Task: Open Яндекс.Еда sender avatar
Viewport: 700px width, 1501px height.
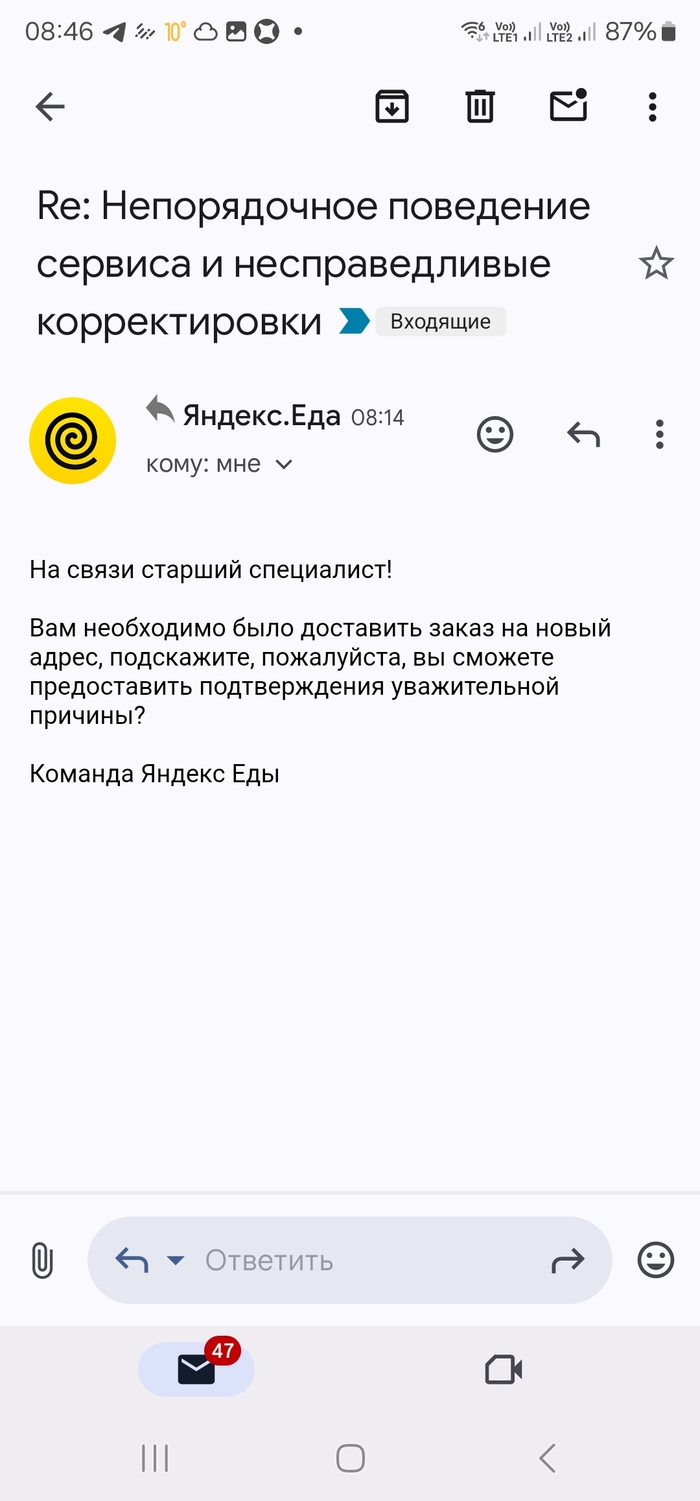Action: pyautogui.click(x=73, y=440)
